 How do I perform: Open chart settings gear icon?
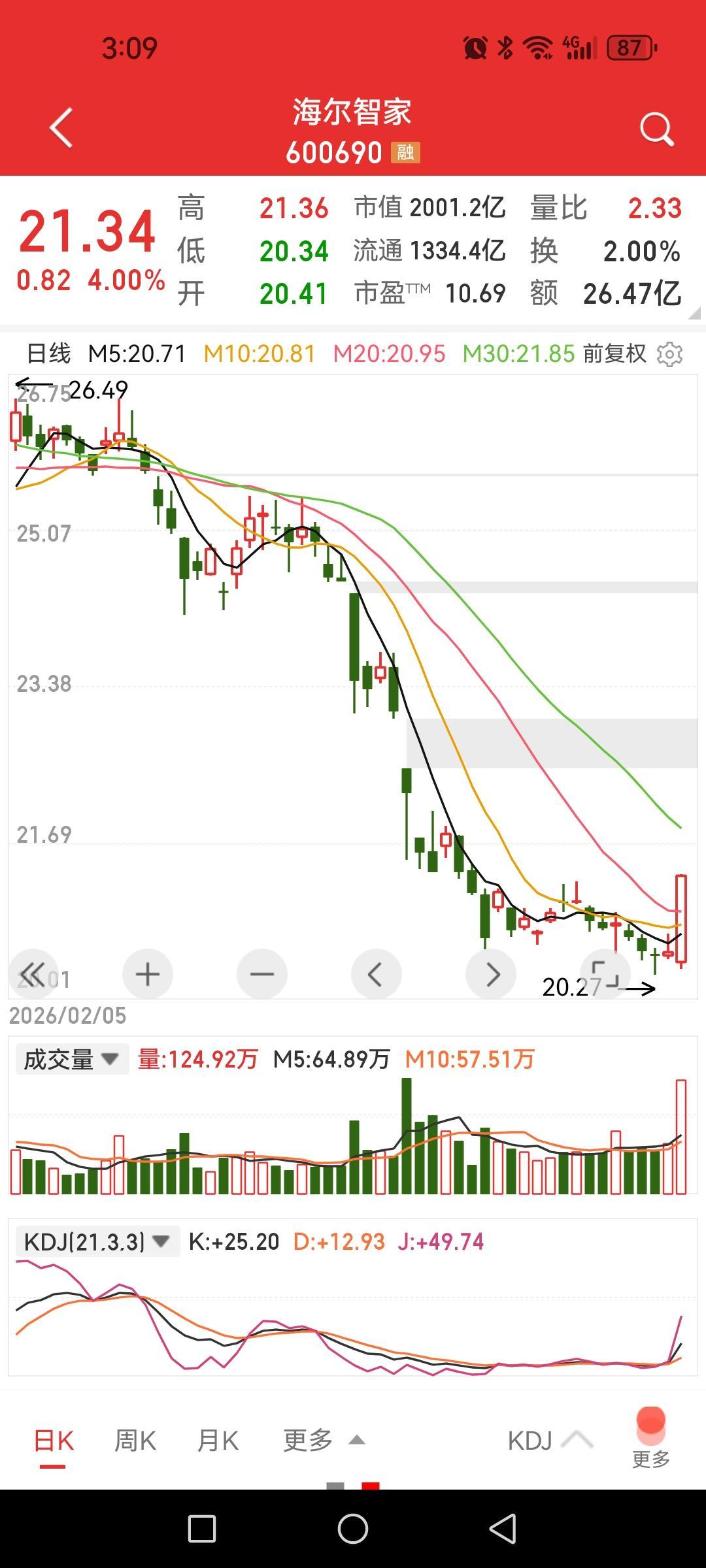pos(669,354)
